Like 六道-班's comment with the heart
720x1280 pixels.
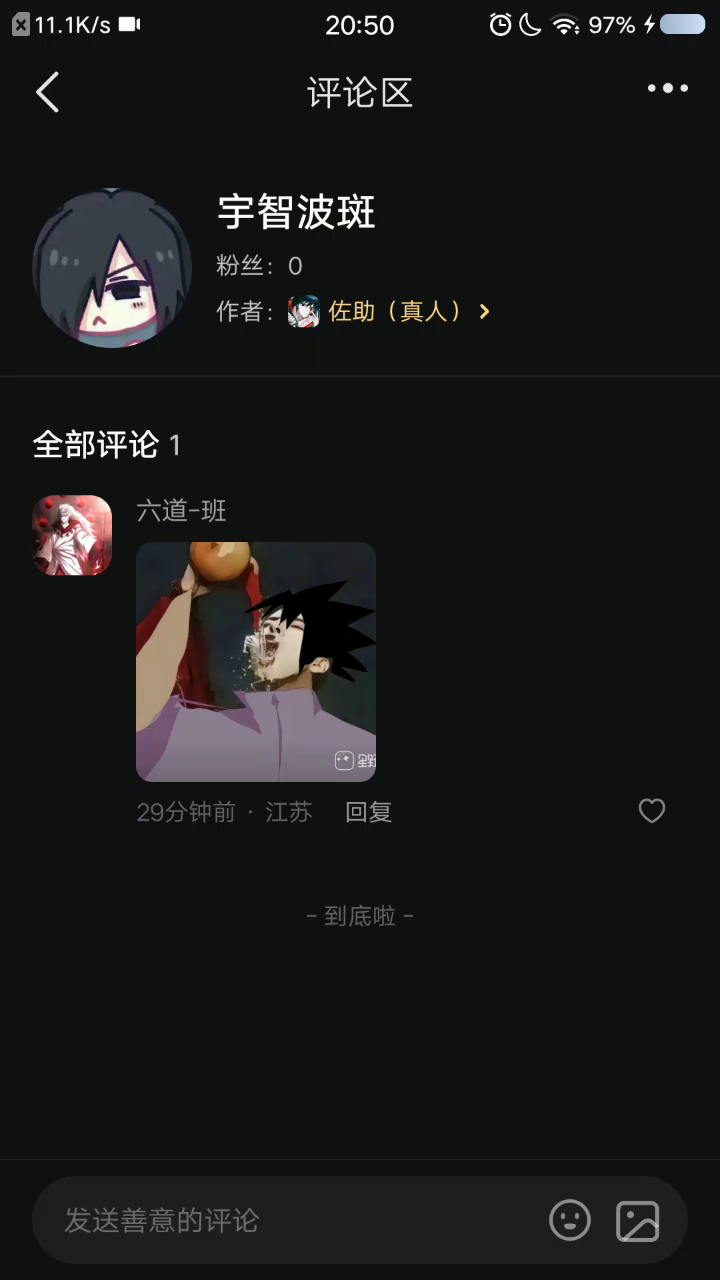pyautogui.click(x=652, y=811)
